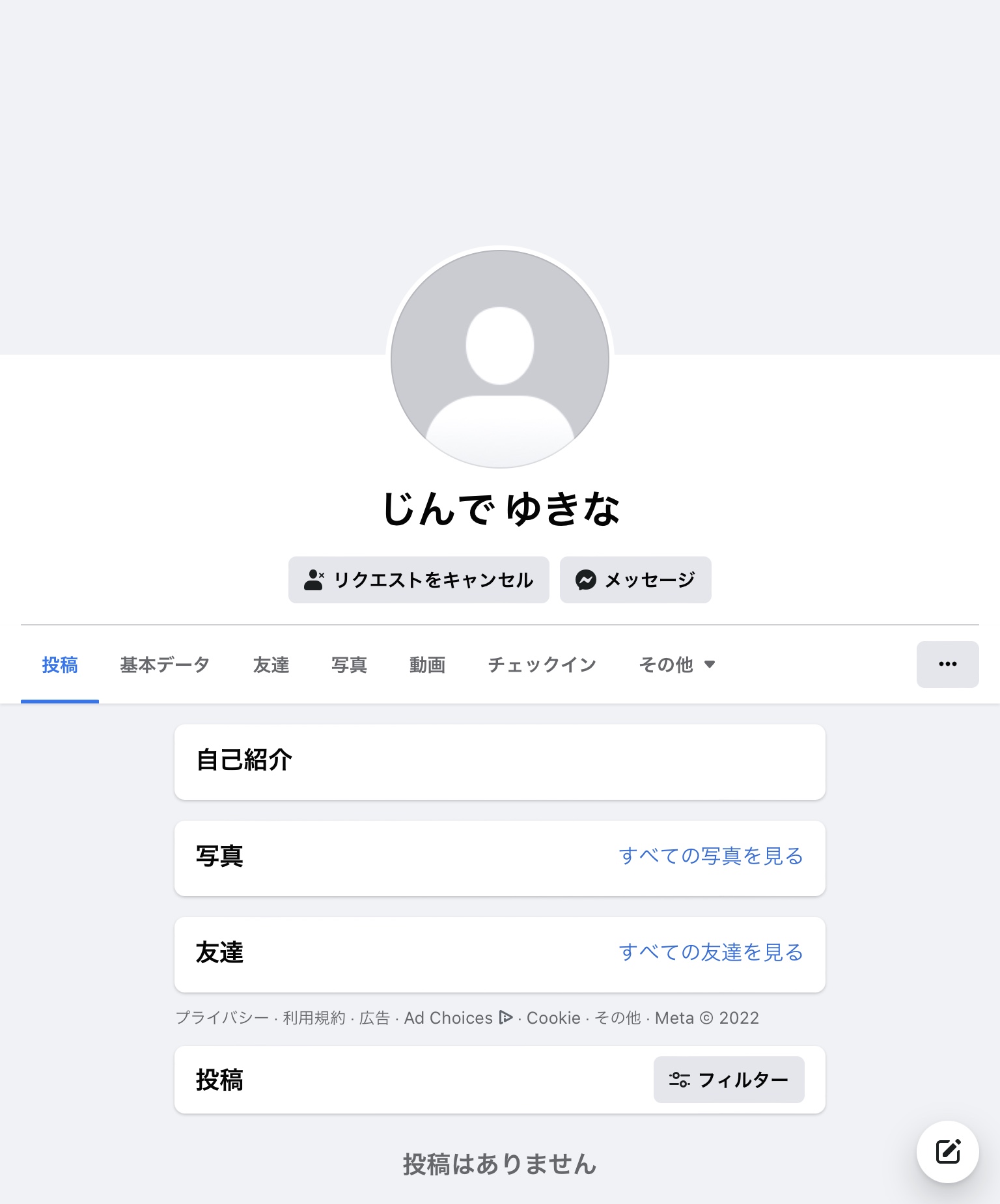Screen dimensions: 1000x1204
Task: Click リクエストをキャンセル to cancel the request
Action: [419, 579]
